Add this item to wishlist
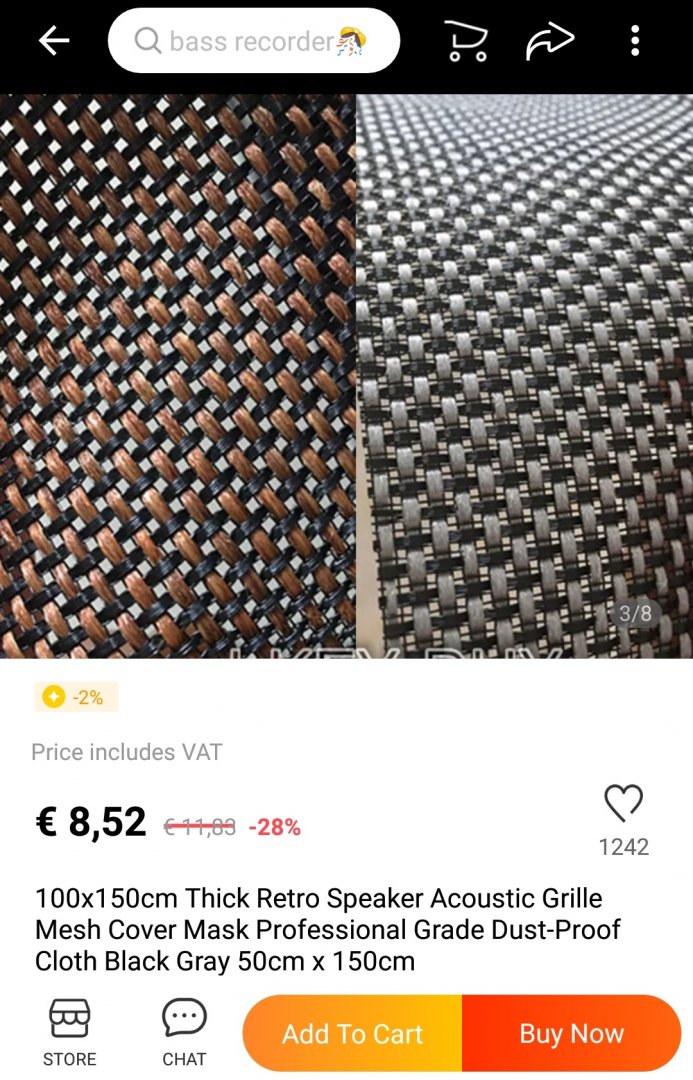 click(623, 803)
